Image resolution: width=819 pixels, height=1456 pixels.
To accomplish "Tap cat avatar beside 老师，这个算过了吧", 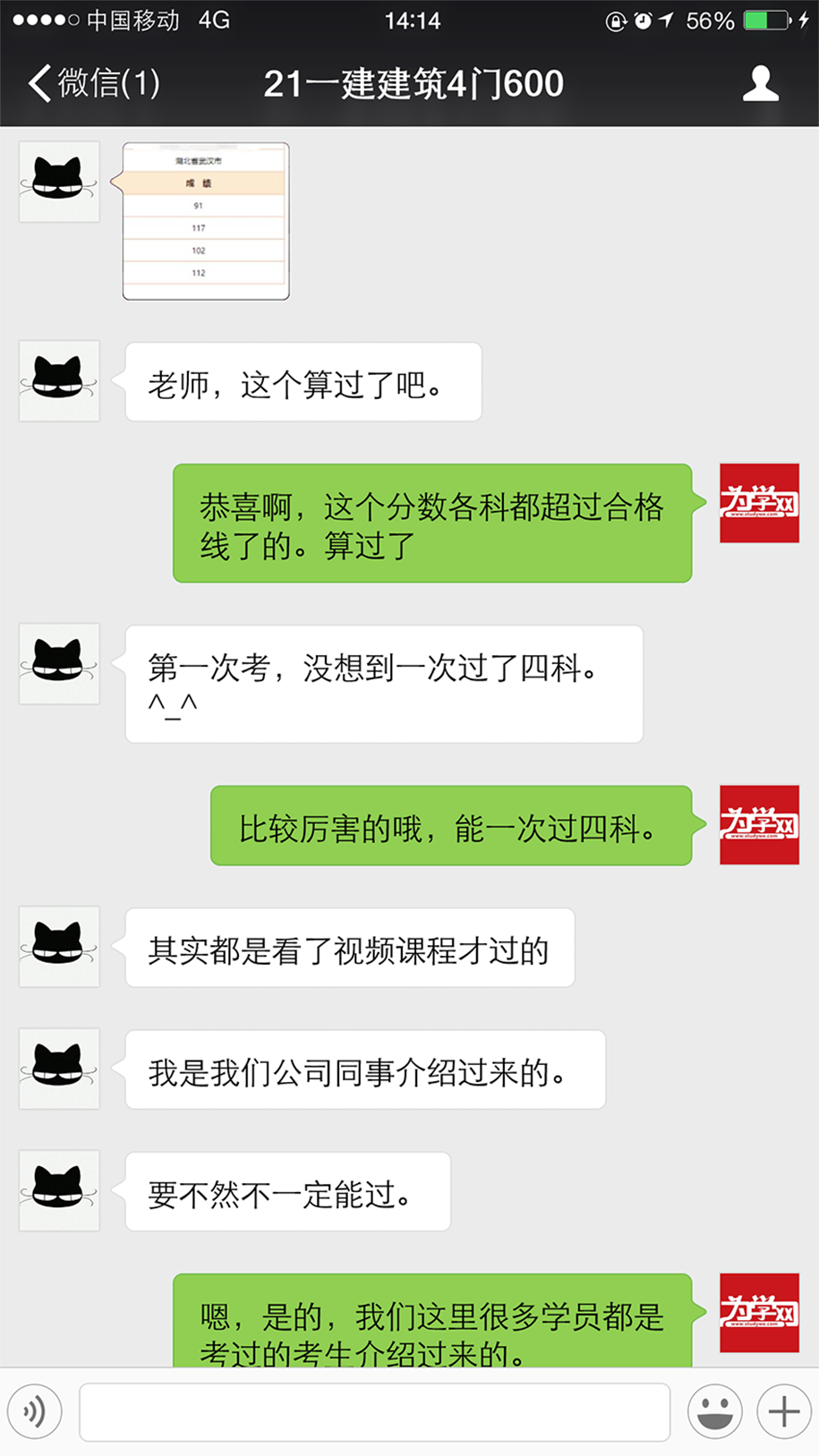I will pyautogui.click(x=59, y=380).
